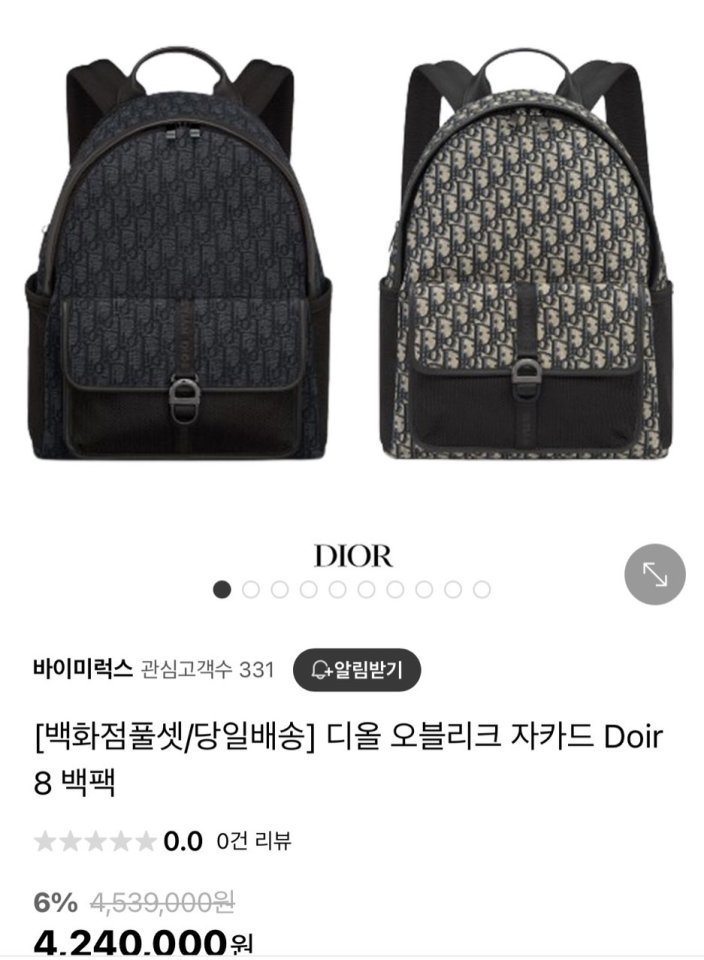The height and width of the screenshot is (960, 704).
Task: Open the 바이미럭스 seller store
Action: click(x=83, y=669)
